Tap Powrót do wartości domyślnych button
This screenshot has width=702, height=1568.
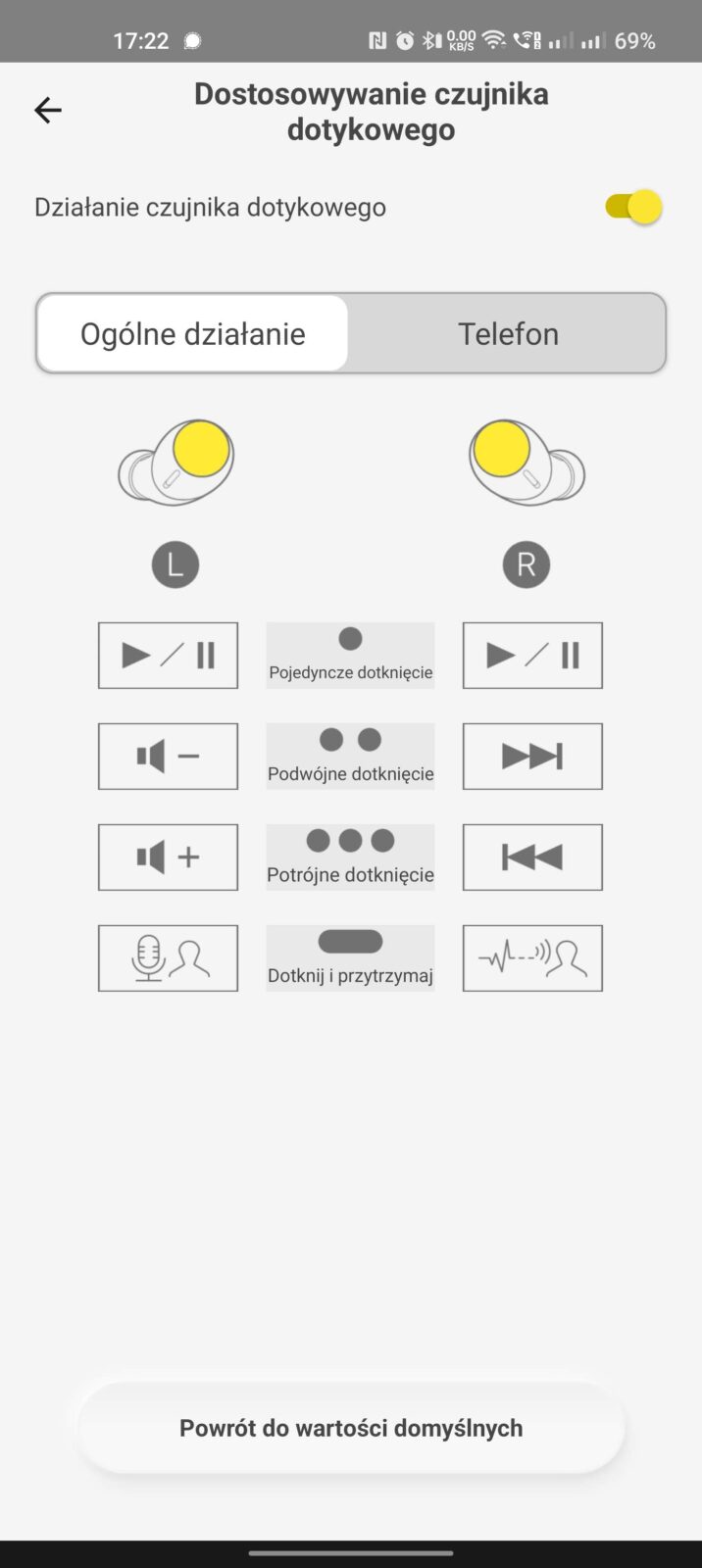tap(351, 1427)
